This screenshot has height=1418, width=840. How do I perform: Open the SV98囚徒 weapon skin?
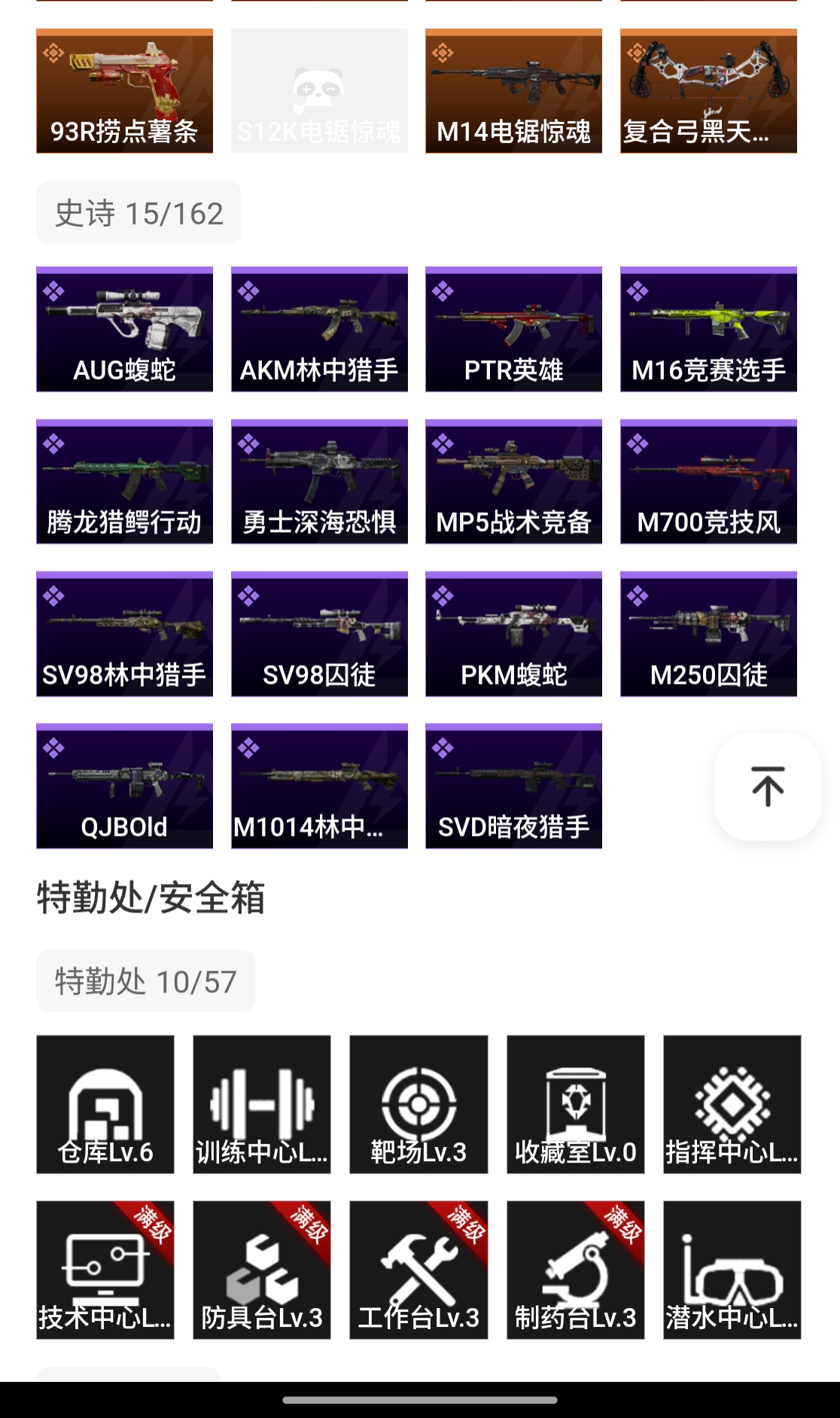pyautogui.click(x=319, y=634)
